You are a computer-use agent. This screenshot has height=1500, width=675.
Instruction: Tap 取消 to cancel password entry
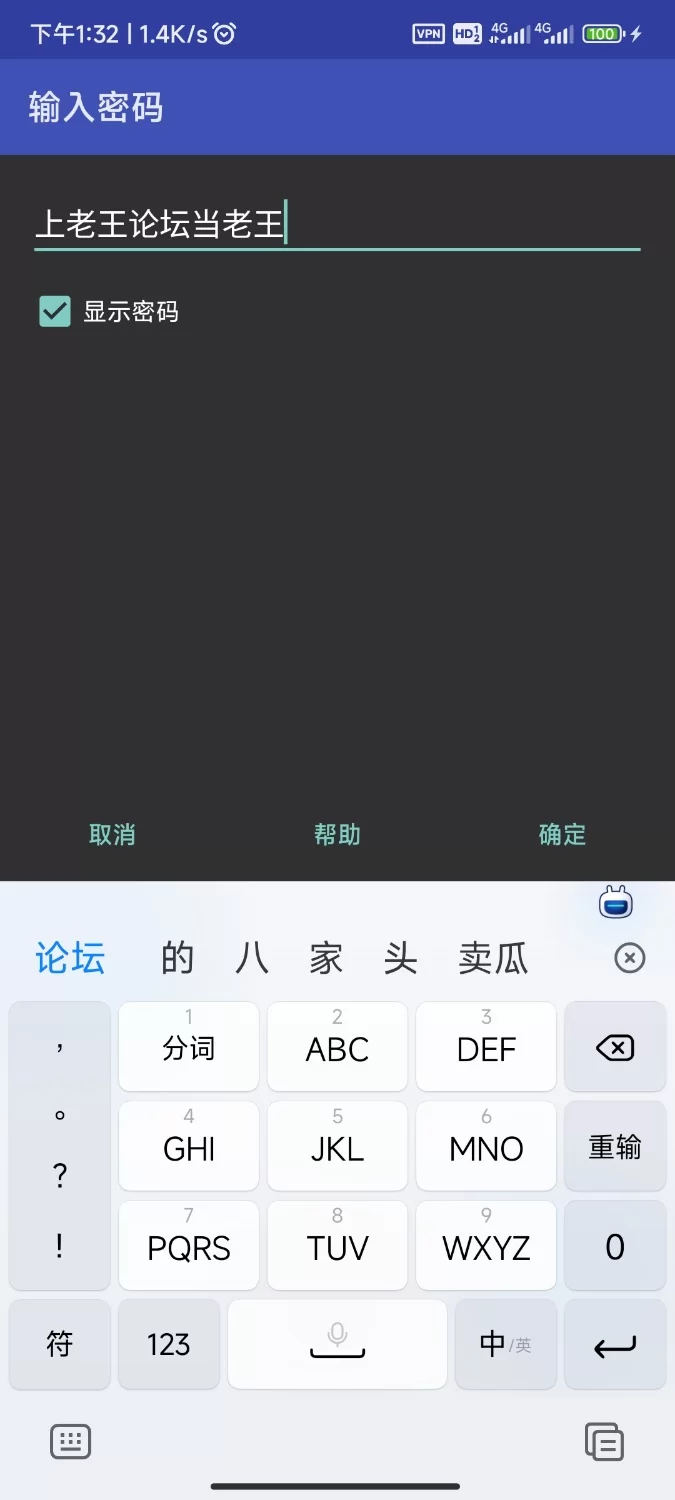click(112, 835)
